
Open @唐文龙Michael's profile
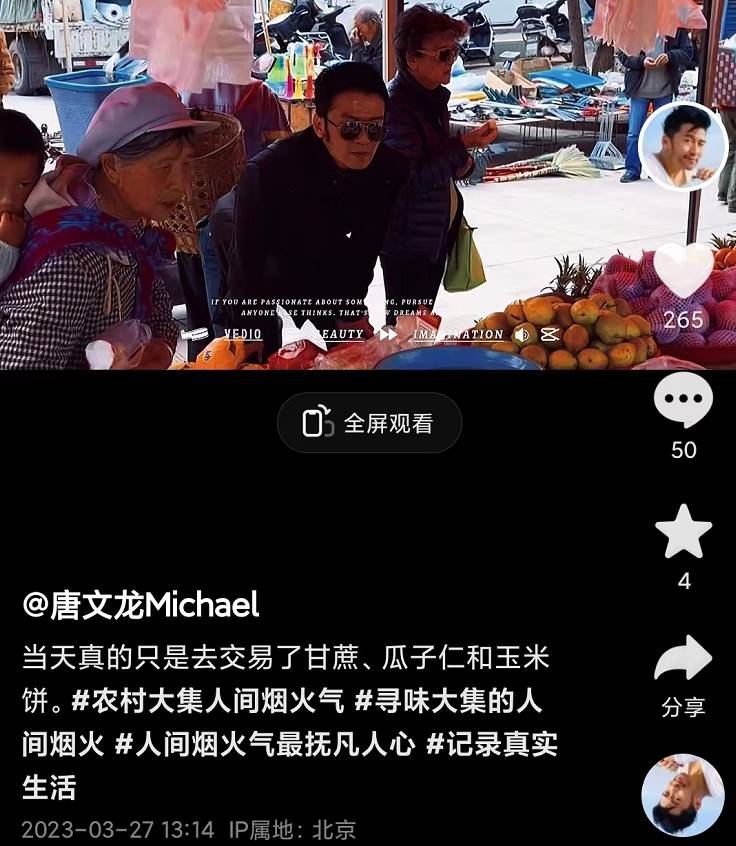(x=141, y=605)
